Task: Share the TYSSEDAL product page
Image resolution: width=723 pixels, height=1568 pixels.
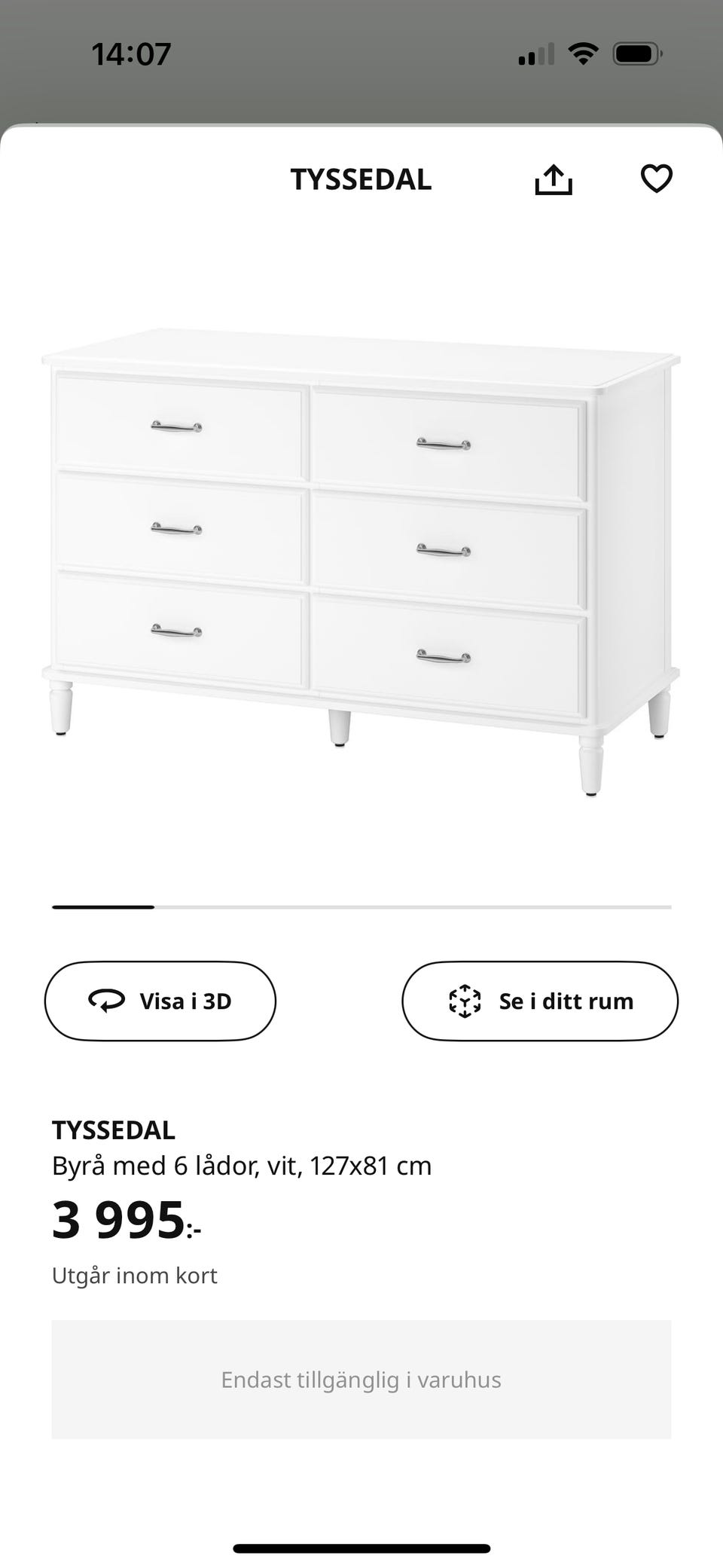Action: pyautogui.click(x=554, y=179)
